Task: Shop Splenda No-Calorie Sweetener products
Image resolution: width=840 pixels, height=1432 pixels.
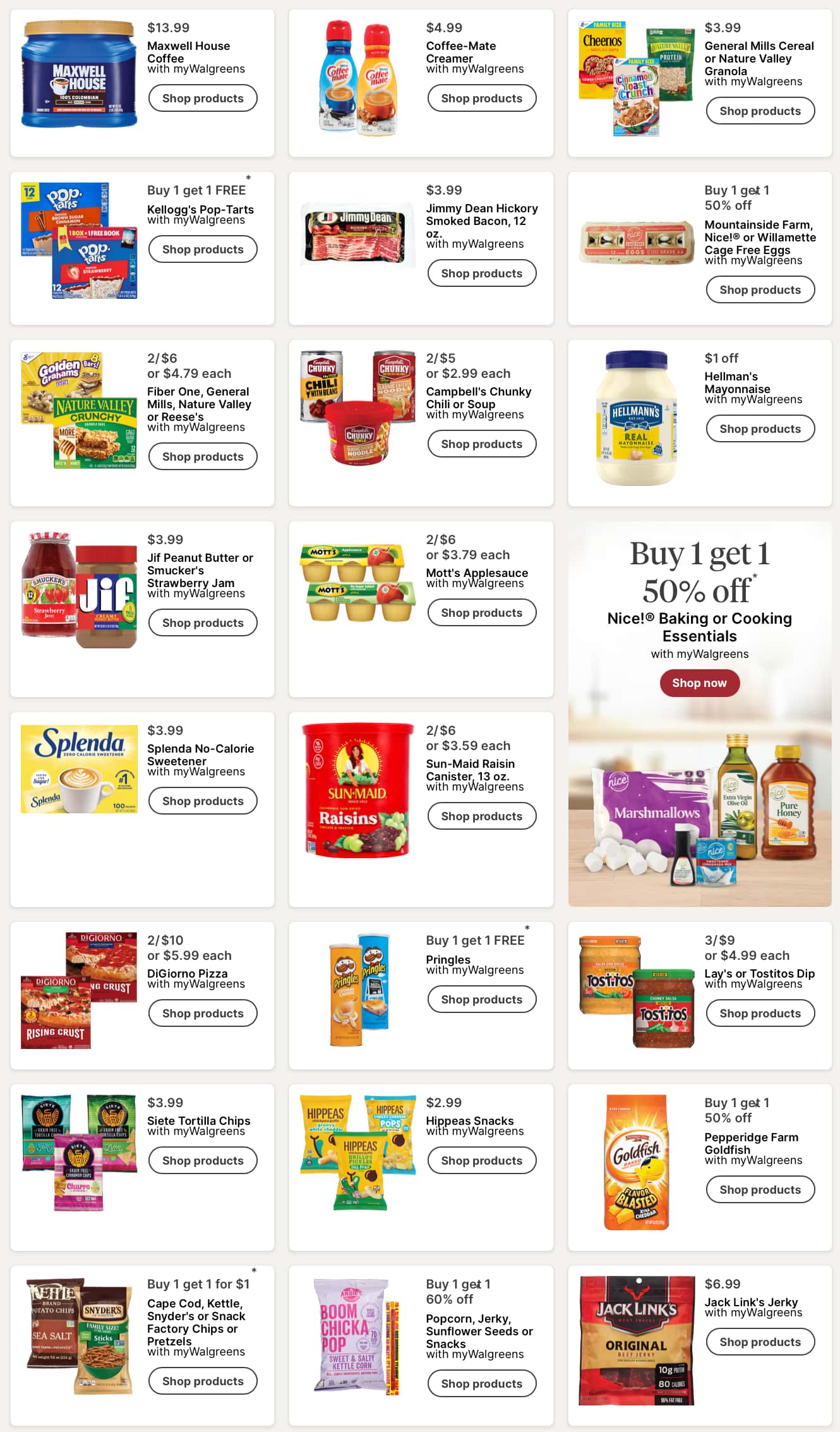Action: [203, 801]
